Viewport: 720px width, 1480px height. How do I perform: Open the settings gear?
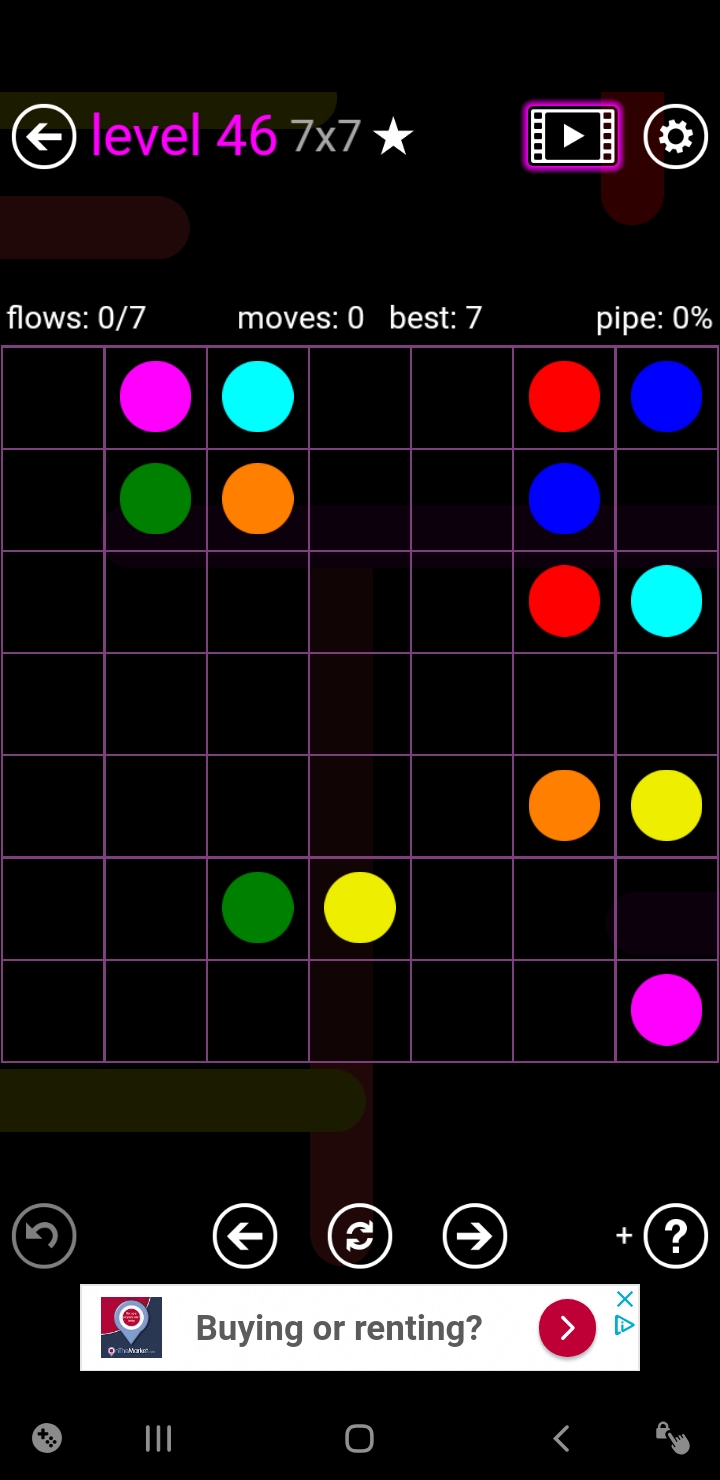click(676, 136)
